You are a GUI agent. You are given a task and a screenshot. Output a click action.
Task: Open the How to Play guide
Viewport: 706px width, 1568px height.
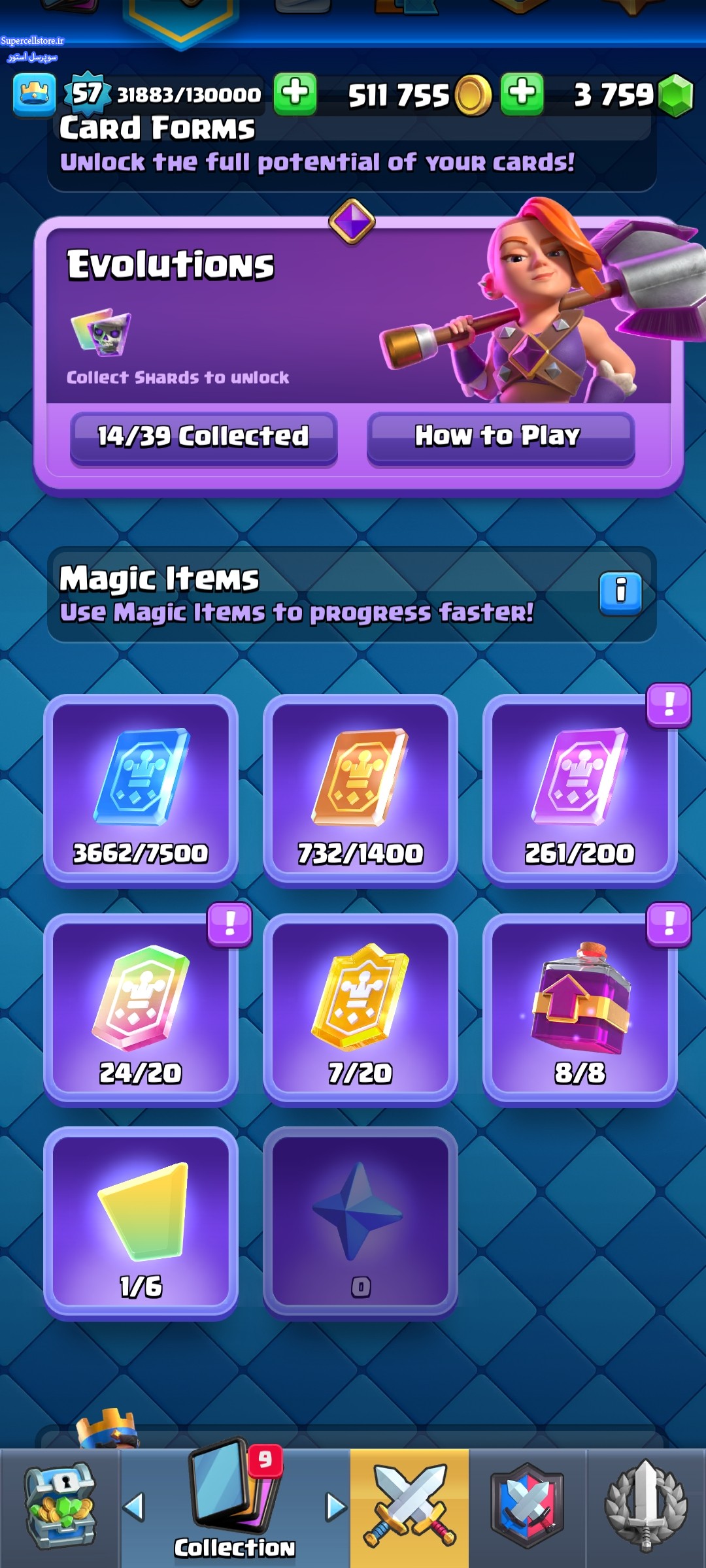(500, 437)
